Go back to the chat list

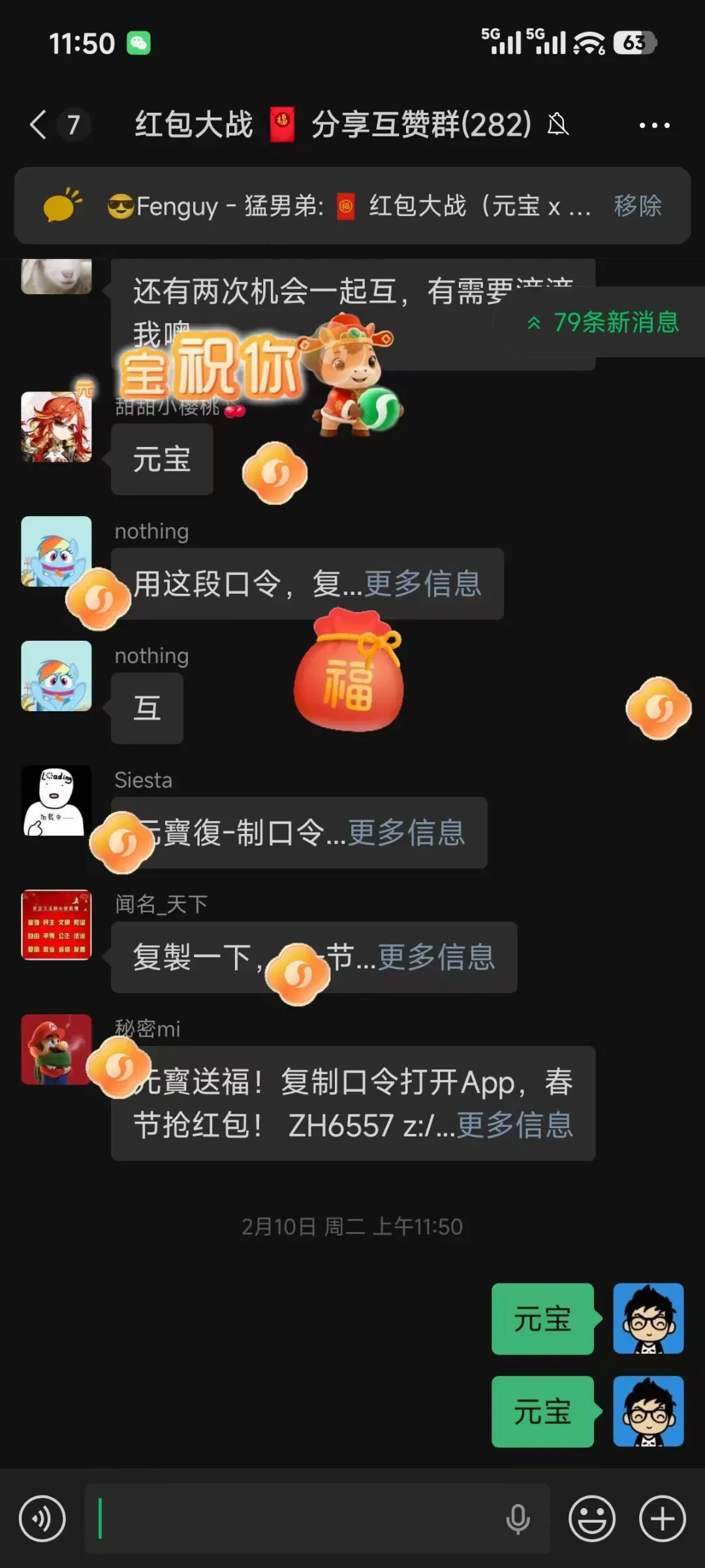[x=39, y=125]
